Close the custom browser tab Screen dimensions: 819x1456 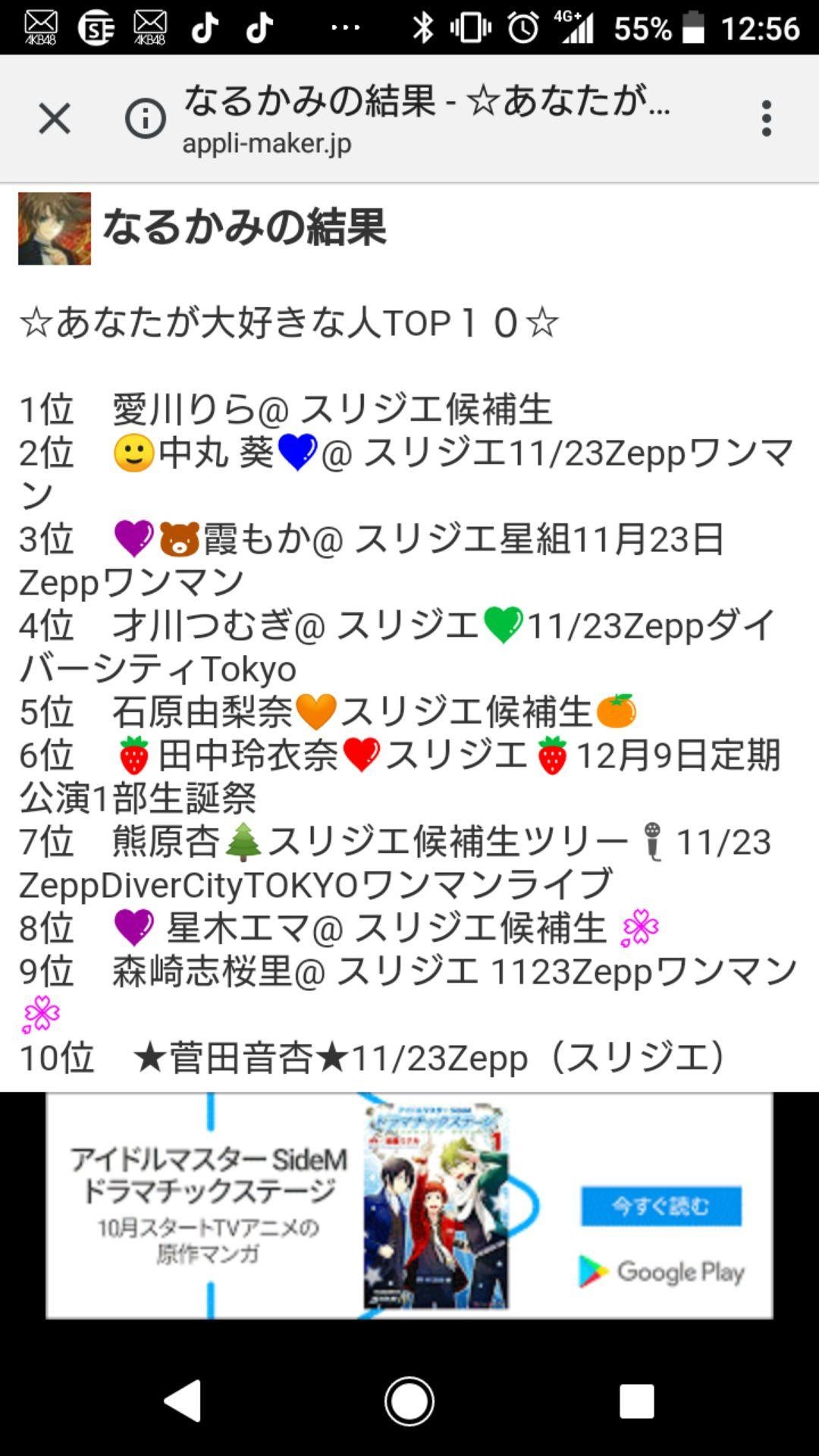[55, 119]
